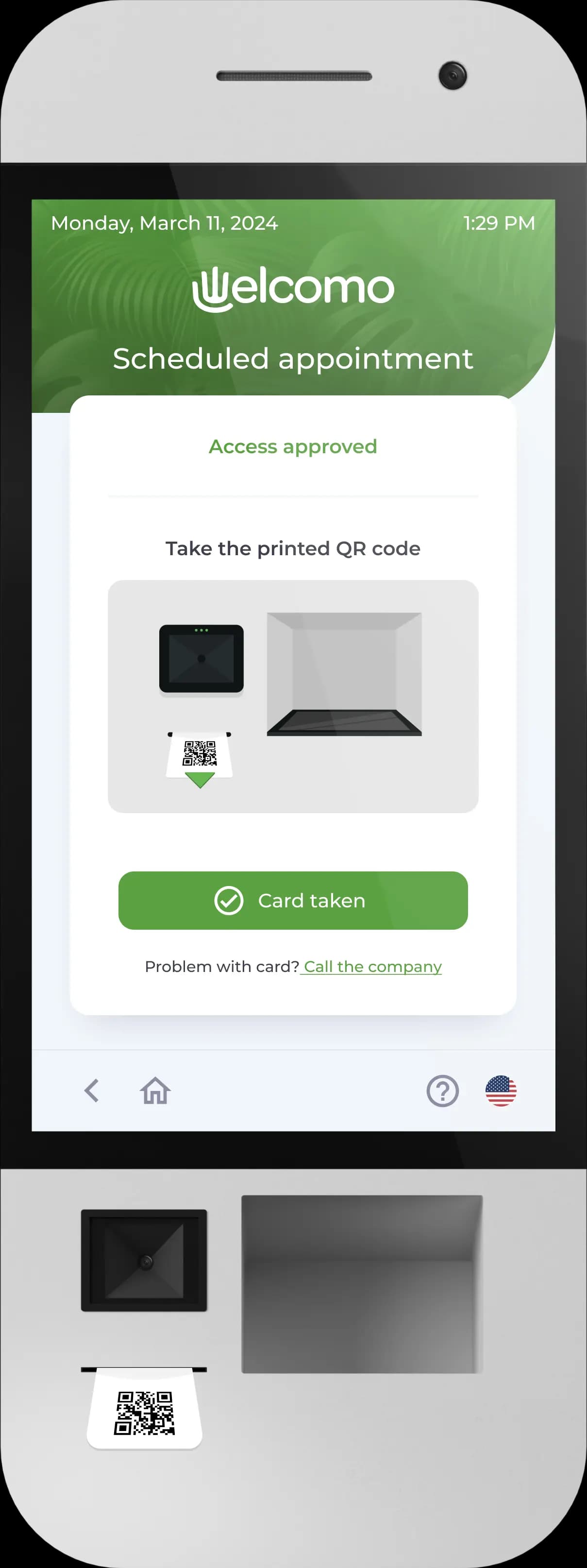This screenshot has height=1568, width=587.
Task: Go back using the left arrow
Action: pos(92,1091)
